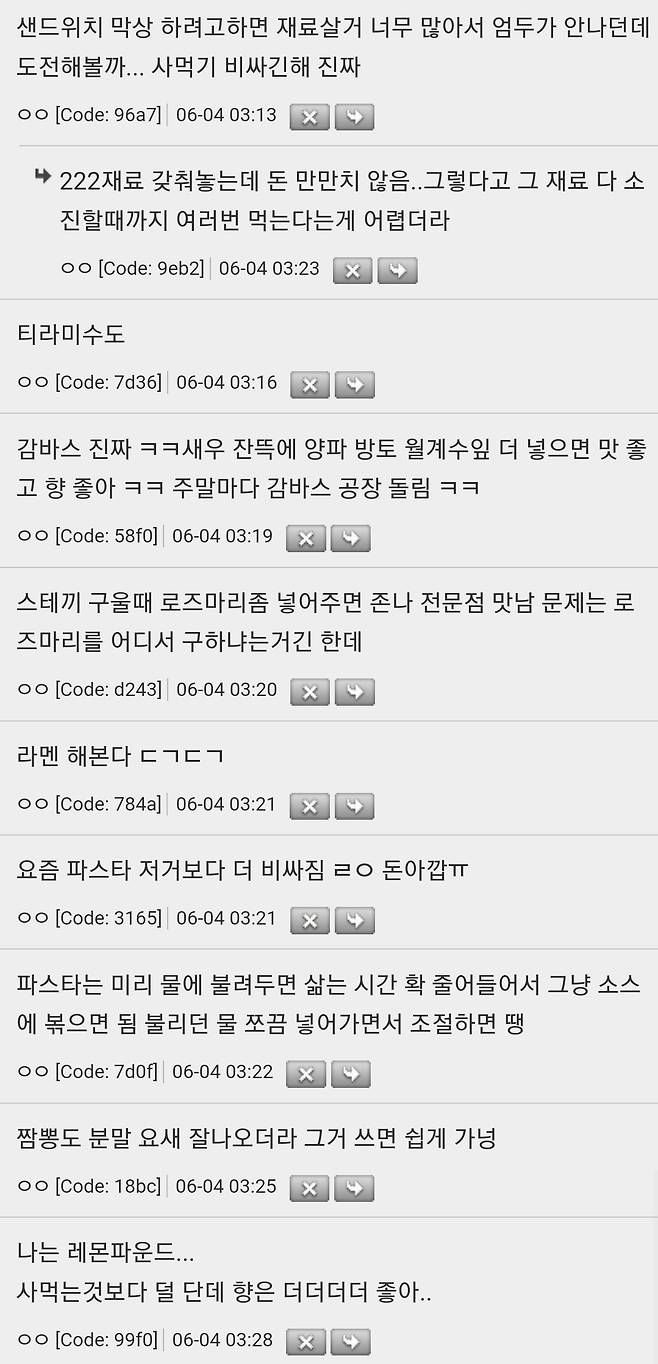Delete the 라멘 해본다 comment (784a)
This screenshot has height=1364, width=658.
tap(309, 806)
